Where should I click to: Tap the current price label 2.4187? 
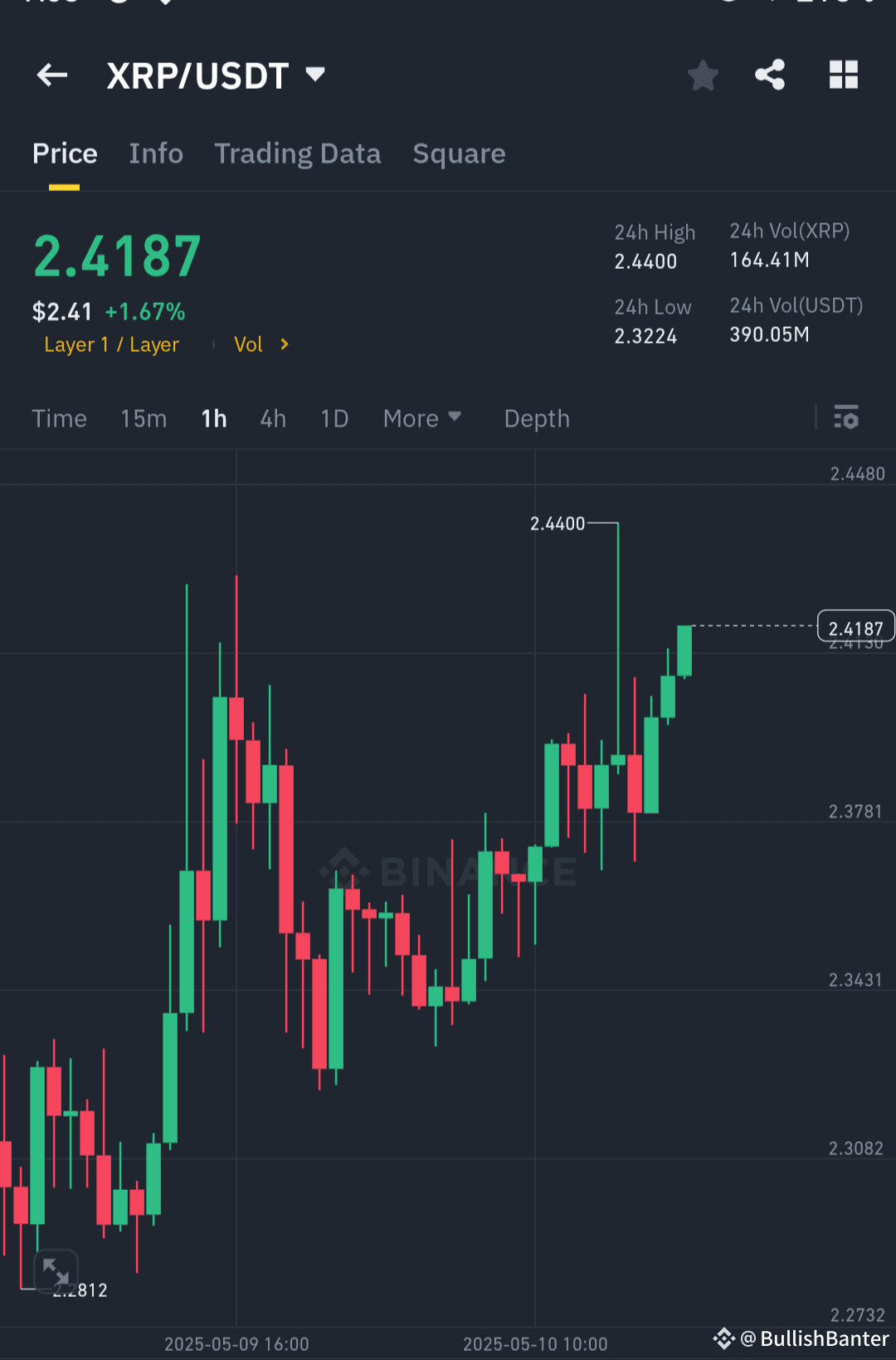(x=855, y=627)
